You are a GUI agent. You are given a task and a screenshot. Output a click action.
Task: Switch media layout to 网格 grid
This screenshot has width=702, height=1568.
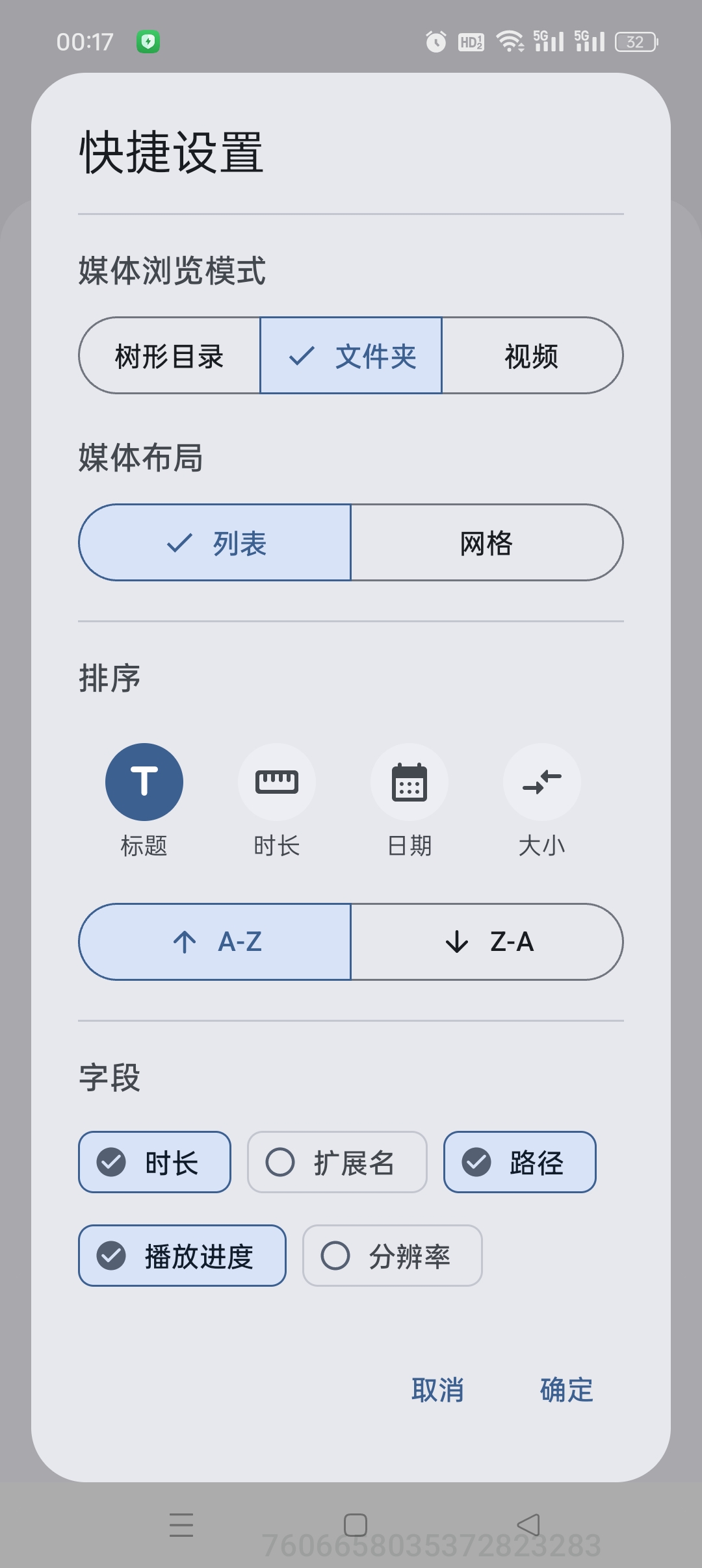click(487, 543)
